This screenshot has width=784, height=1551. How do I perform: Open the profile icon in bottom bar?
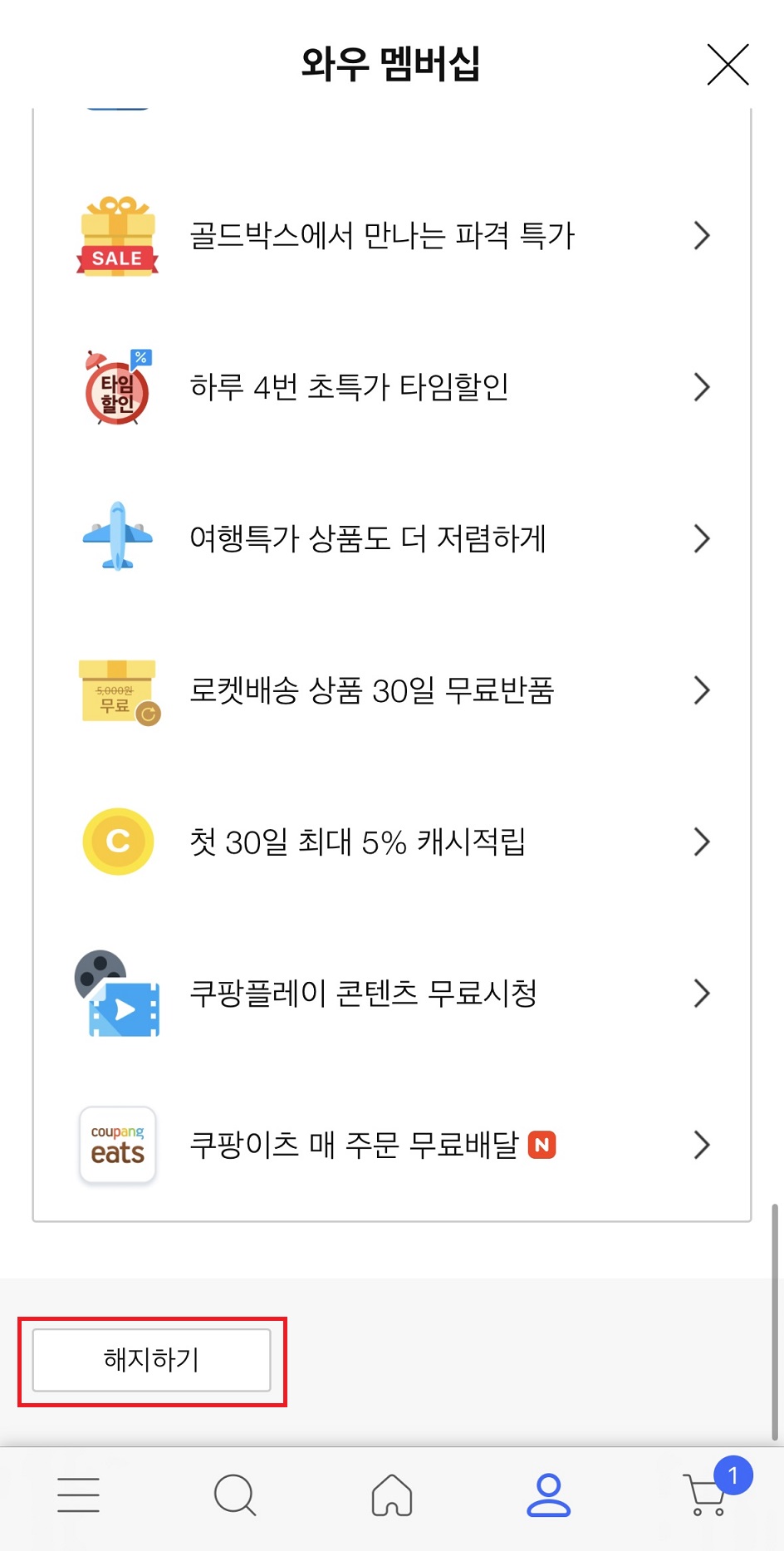[549, 1493]
